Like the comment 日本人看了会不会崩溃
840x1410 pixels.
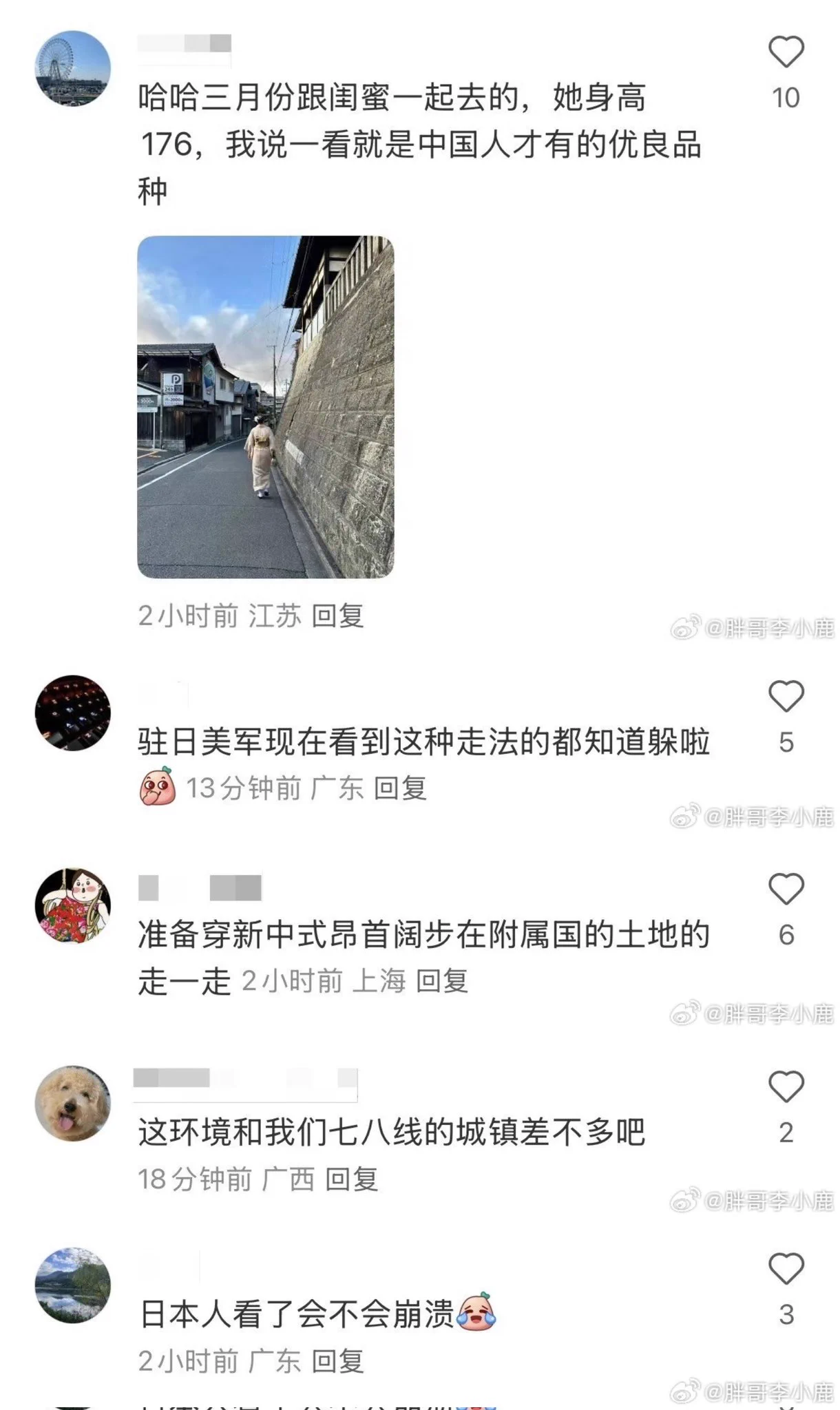click(x=786, y=1269)
